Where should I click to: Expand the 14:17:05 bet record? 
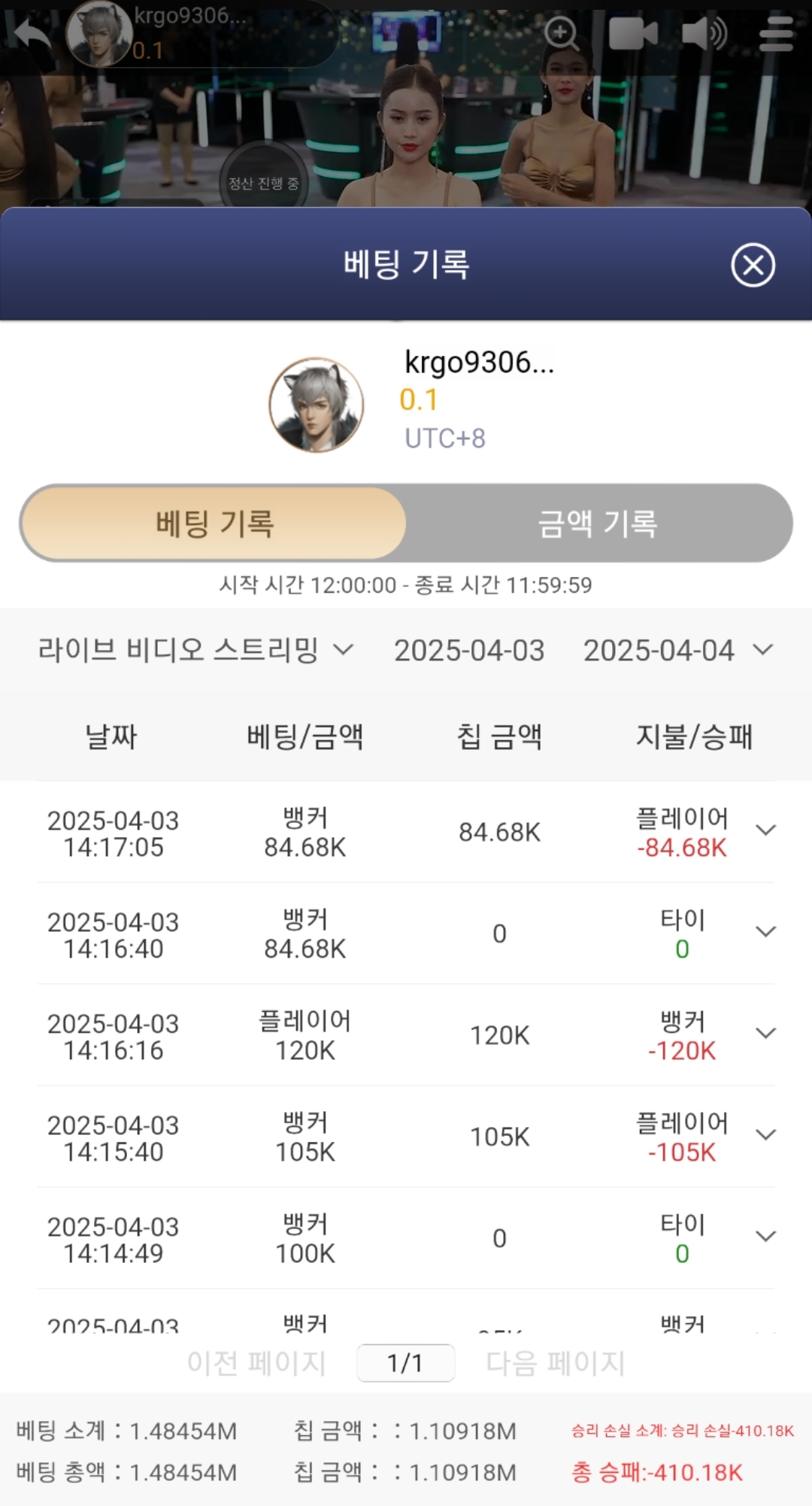765,830
